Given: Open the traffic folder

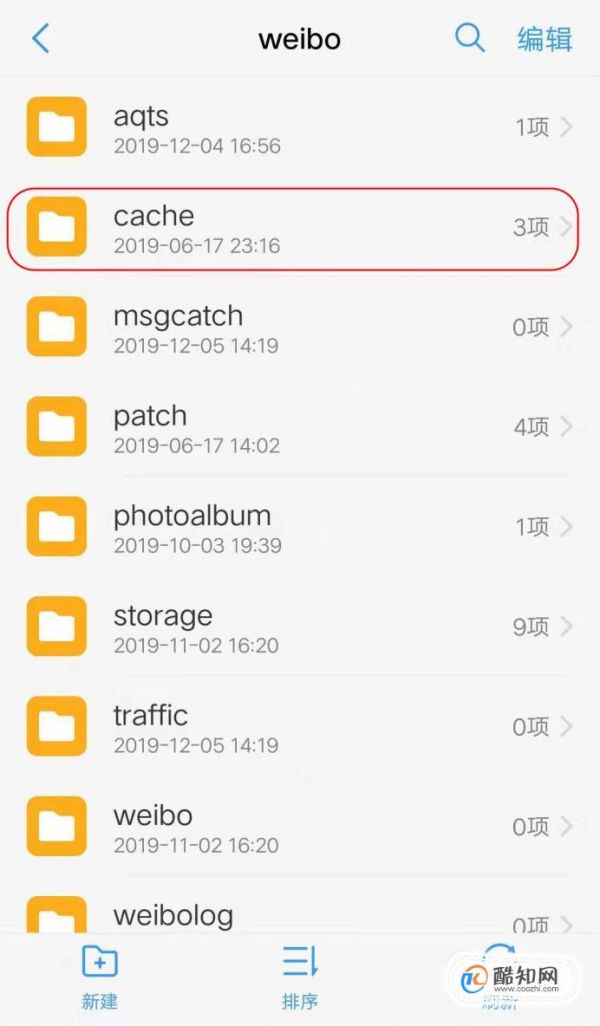Looking at the screenshot, I should tap(300, 727).
